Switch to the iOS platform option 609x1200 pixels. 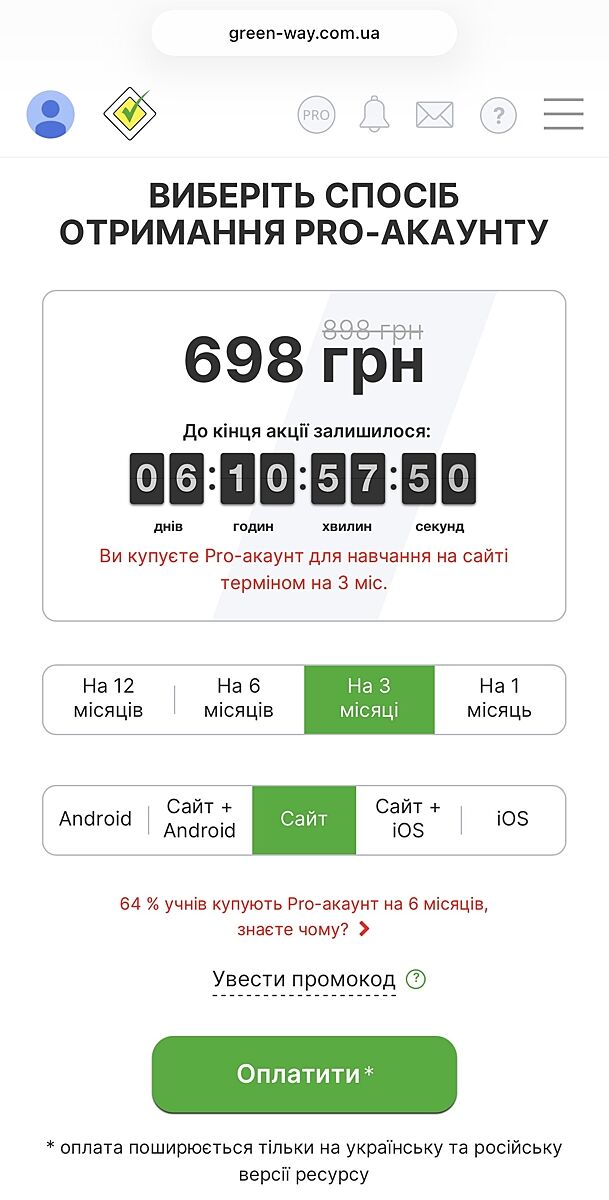point(512,819)
